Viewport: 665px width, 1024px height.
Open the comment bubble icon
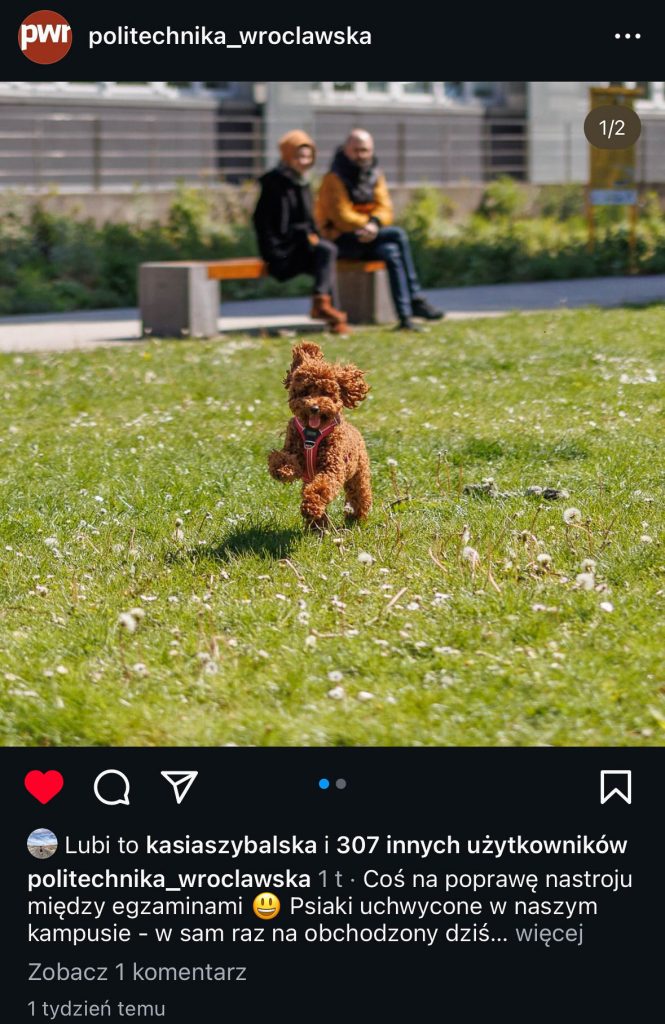click(112, 787)
